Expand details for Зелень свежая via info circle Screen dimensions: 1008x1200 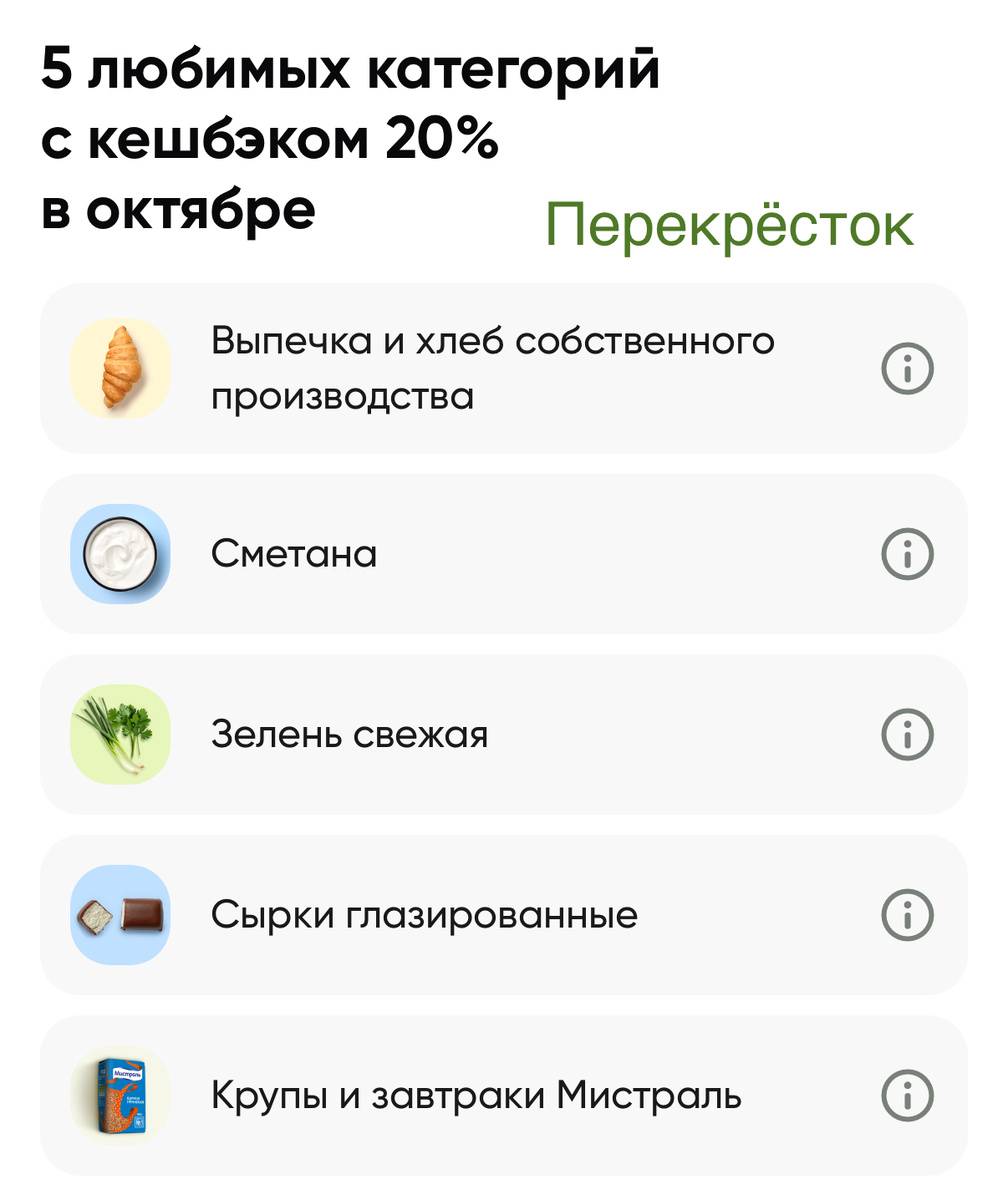tap(906, 733)
